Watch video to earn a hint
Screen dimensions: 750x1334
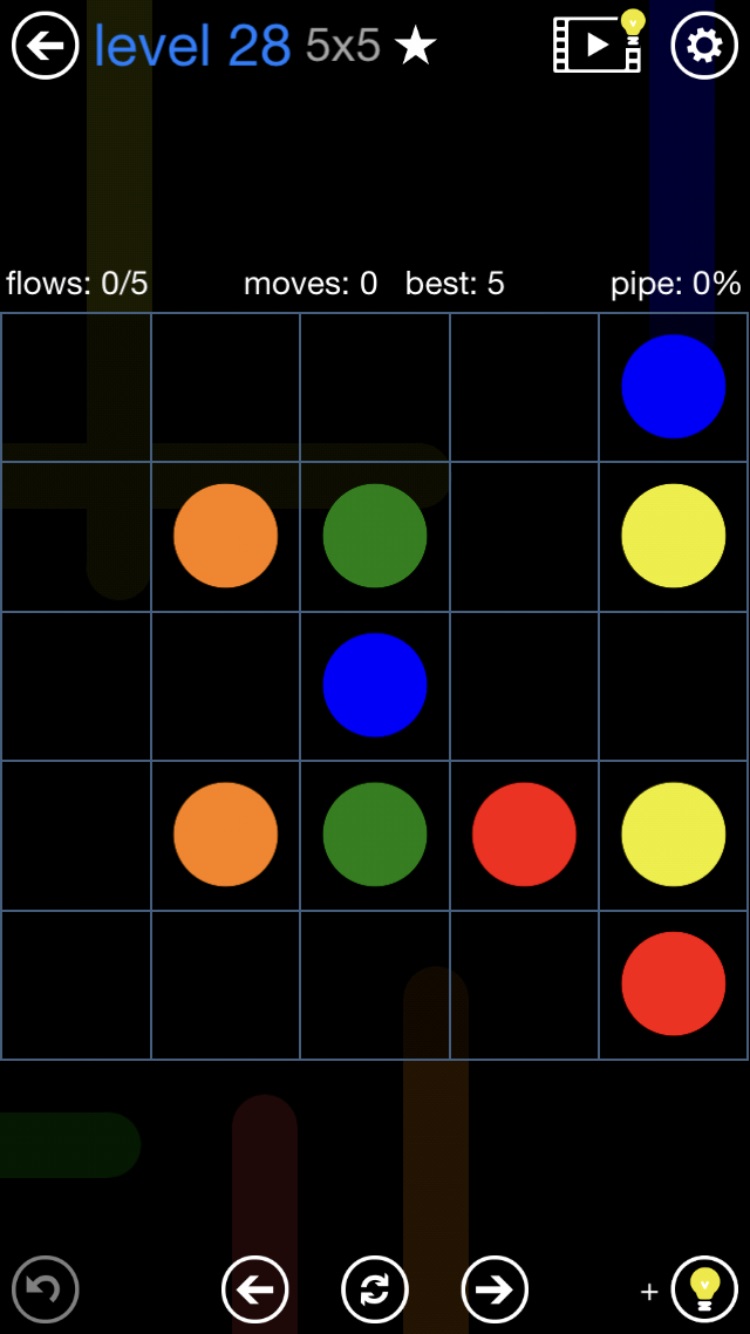tap(598, 43)
